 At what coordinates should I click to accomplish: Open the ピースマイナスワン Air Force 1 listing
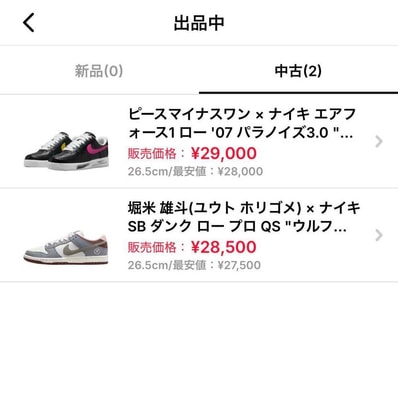click(199, 142)
